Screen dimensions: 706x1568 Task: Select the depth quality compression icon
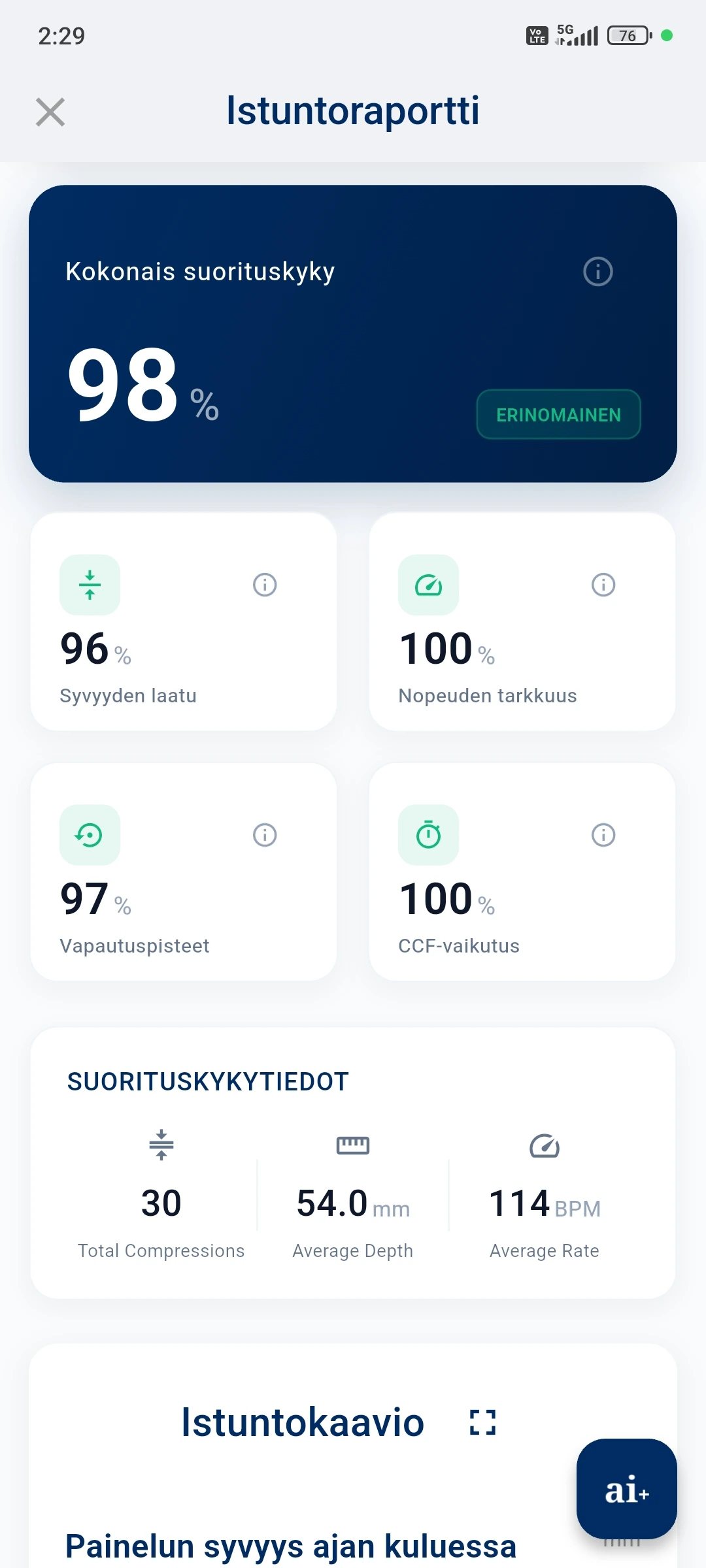(x=90, y=585)
